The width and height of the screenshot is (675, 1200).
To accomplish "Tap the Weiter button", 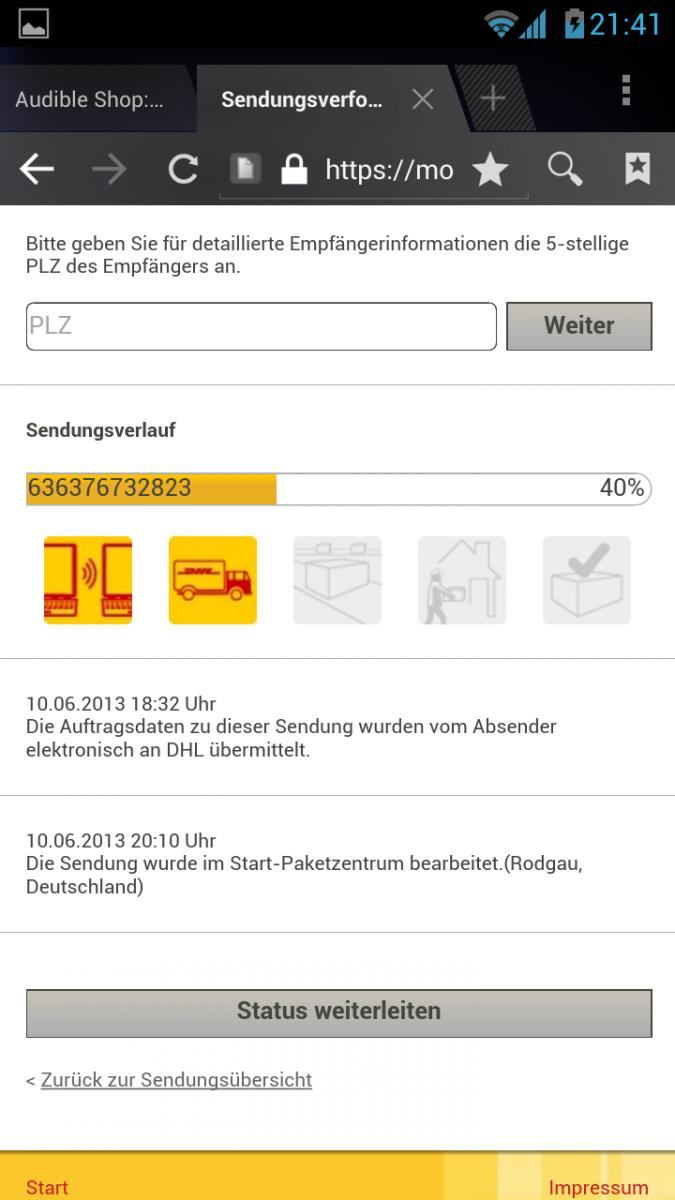I will click(579, 326).
